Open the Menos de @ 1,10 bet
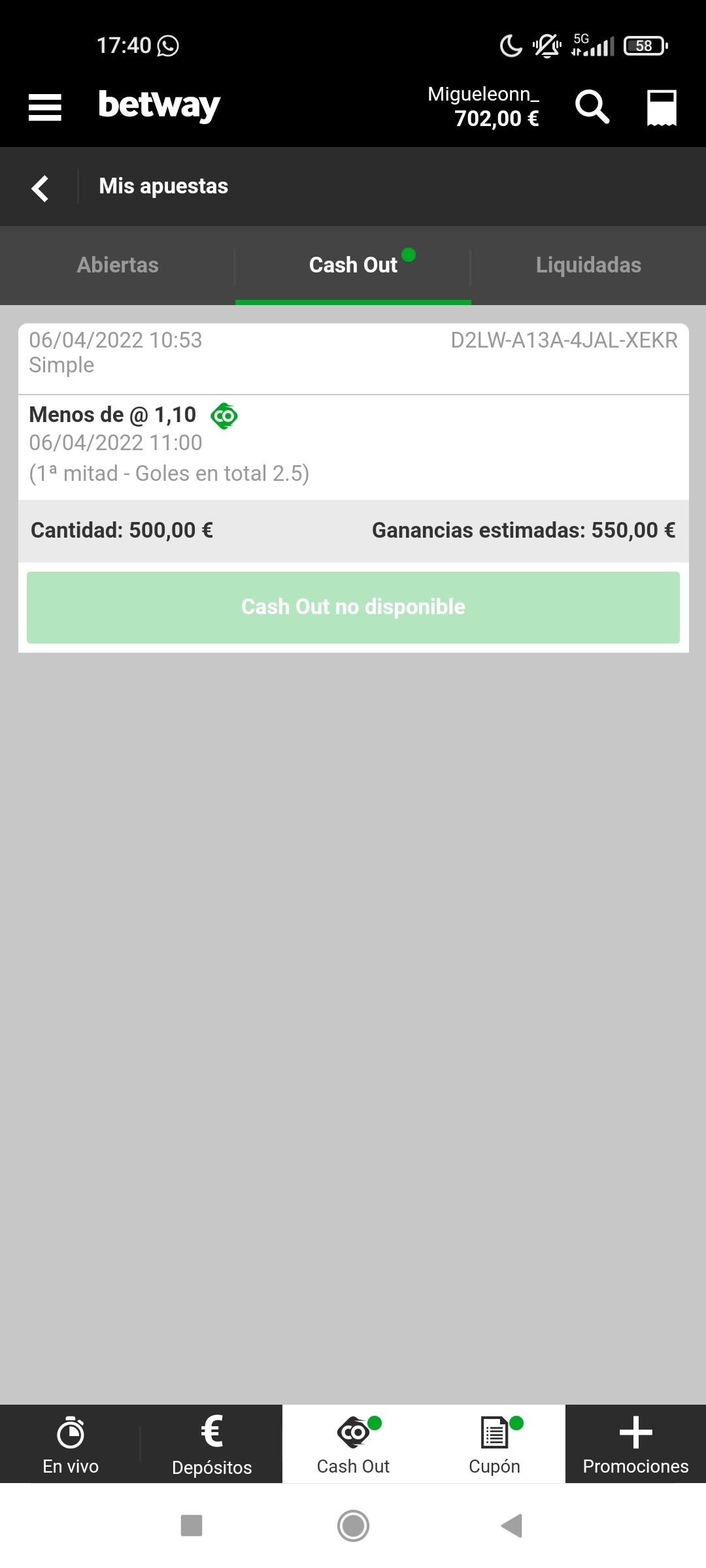 pyautogui.click(x=353, y=444)
